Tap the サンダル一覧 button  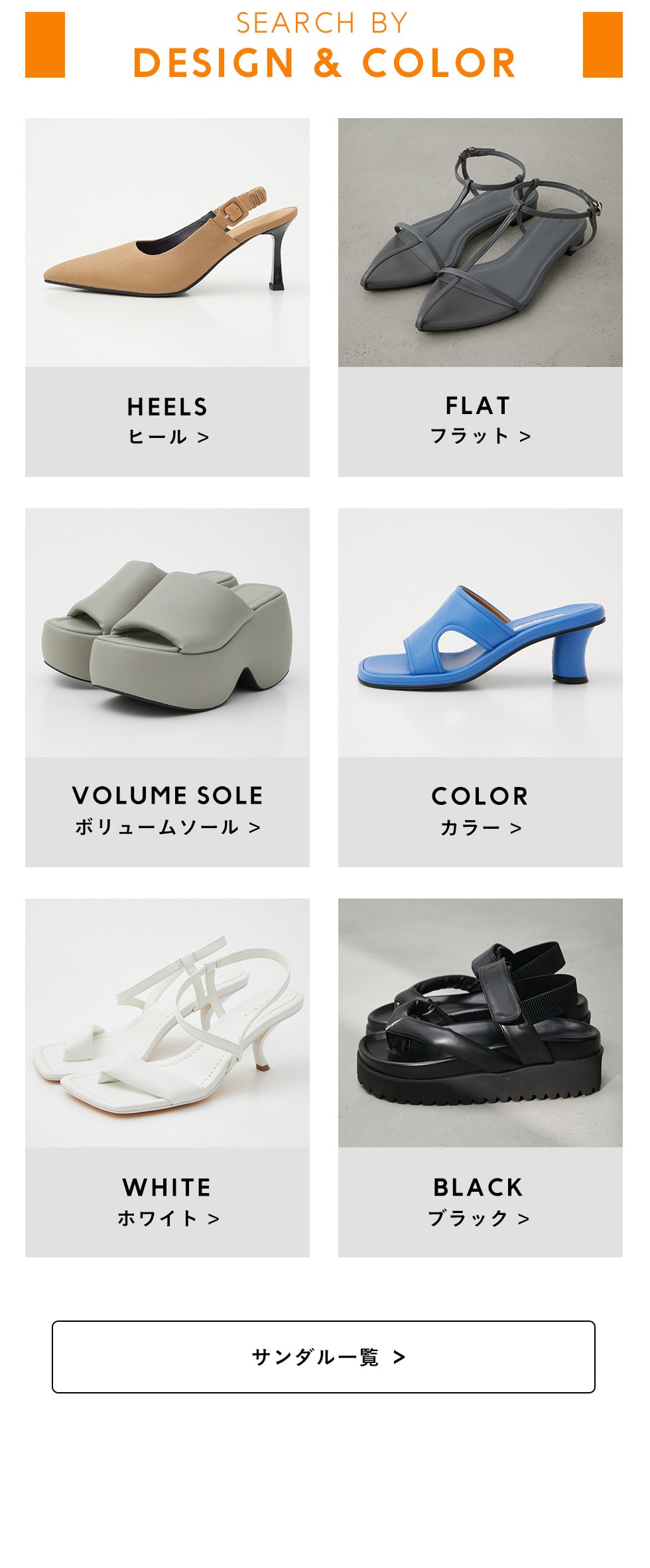pos(324,1356)
